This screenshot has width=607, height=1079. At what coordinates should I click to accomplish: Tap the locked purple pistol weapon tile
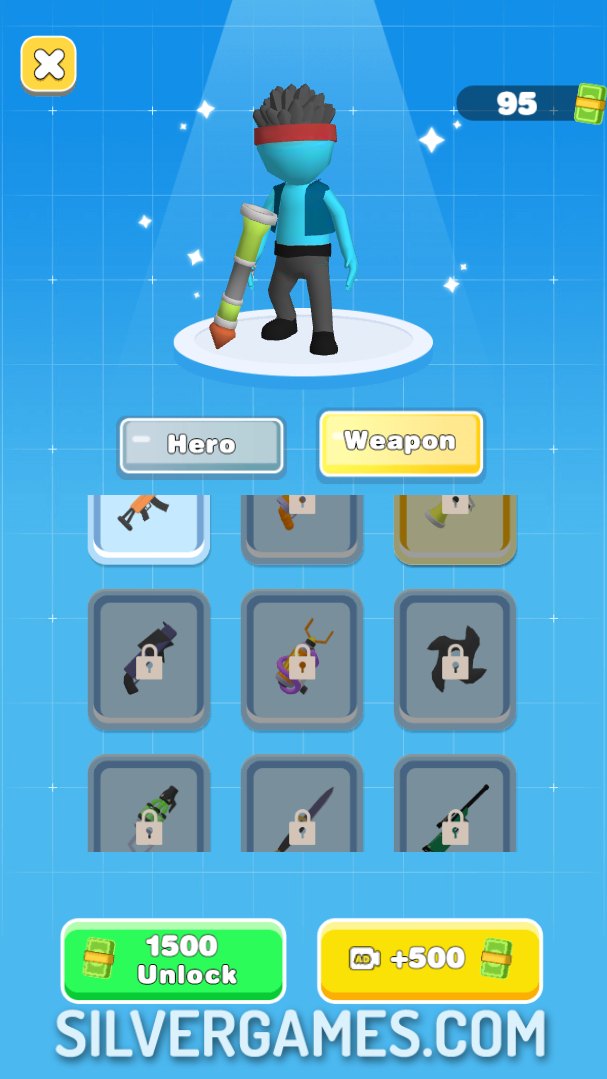pos(149,658)
